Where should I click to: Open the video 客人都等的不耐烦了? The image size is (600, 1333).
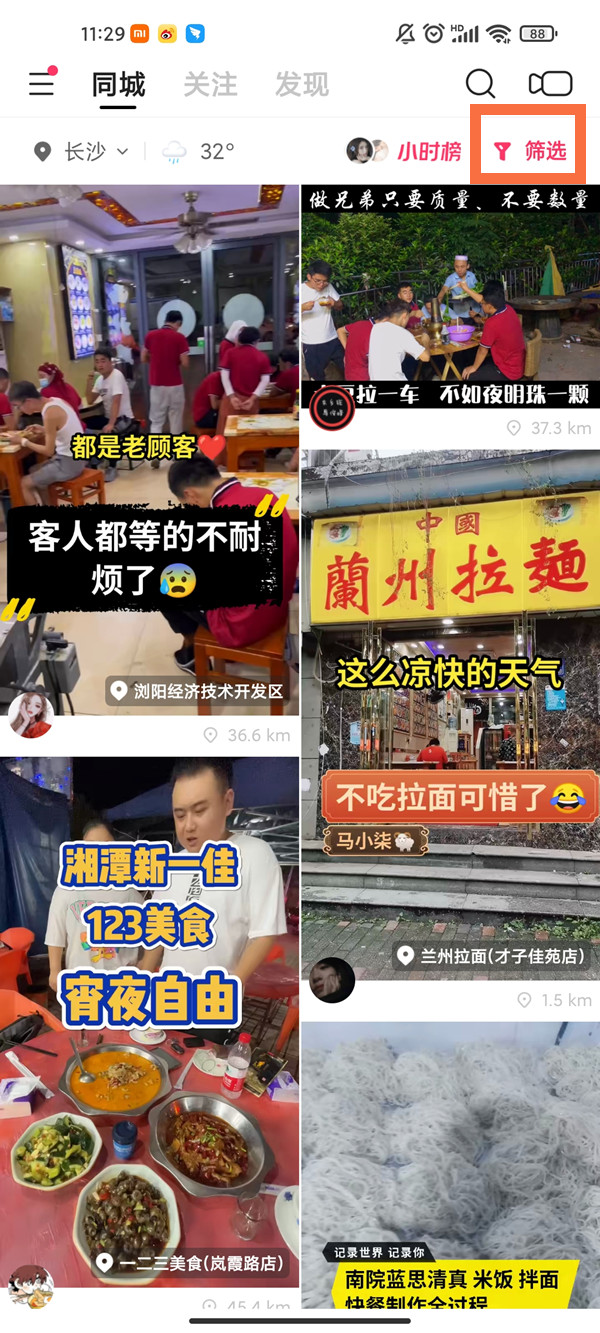150,450
